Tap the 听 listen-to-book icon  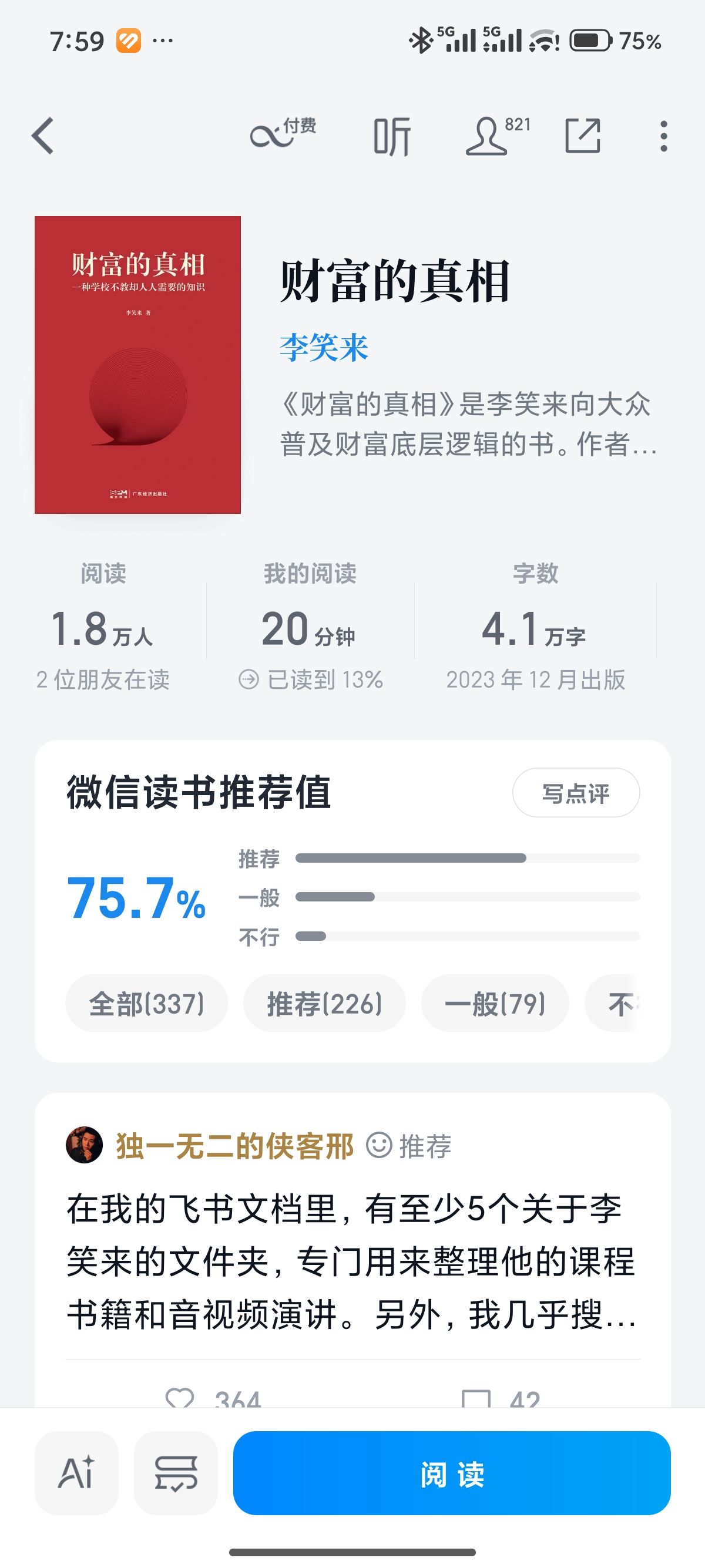pyautogui.click(x=391, y=136)
